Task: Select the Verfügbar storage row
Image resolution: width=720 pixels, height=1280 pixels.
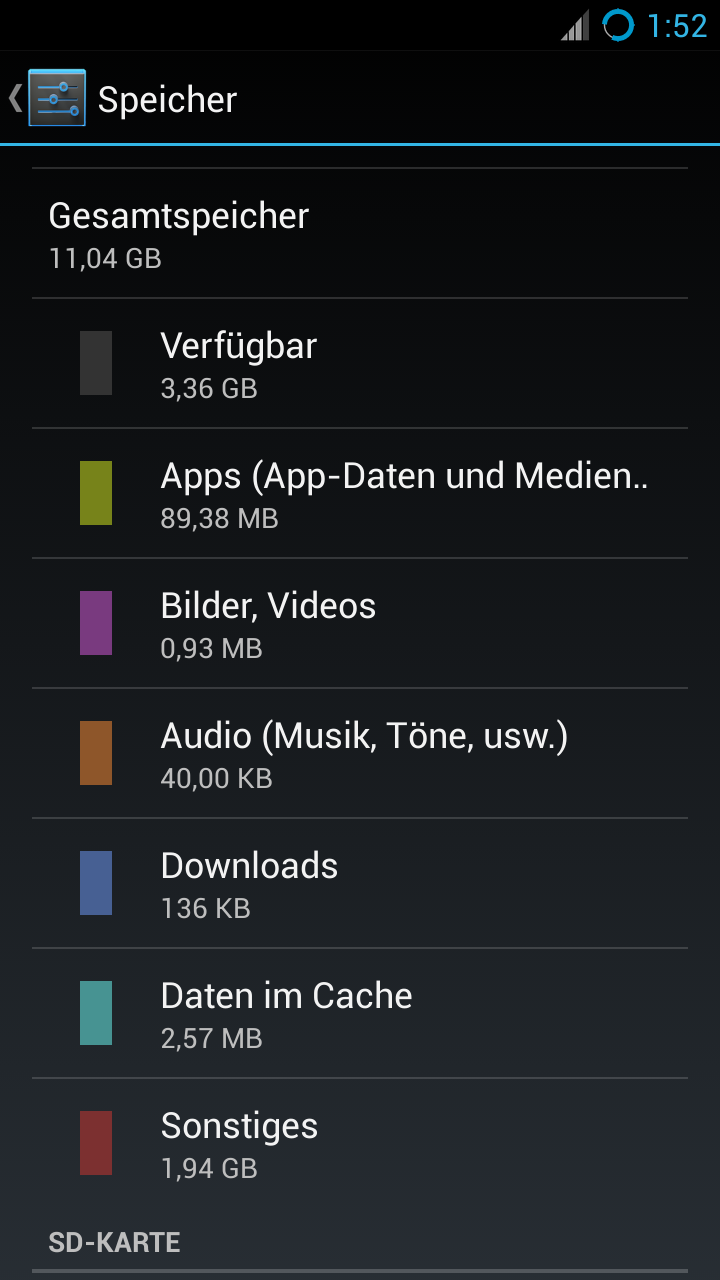Action: pyautogui.click(x=360, y=363)
